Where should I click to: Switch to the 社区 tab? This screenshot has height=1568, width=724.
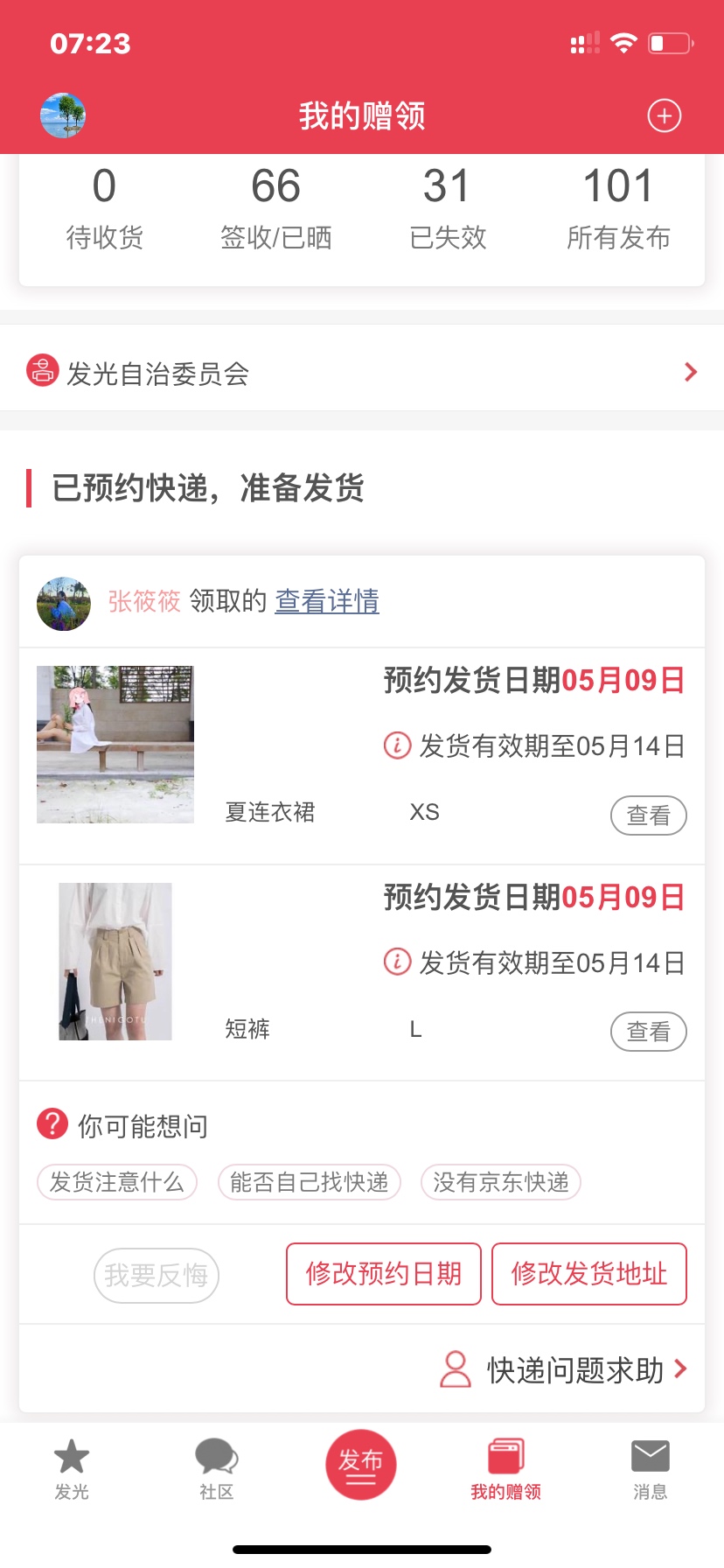(216, 1469)
